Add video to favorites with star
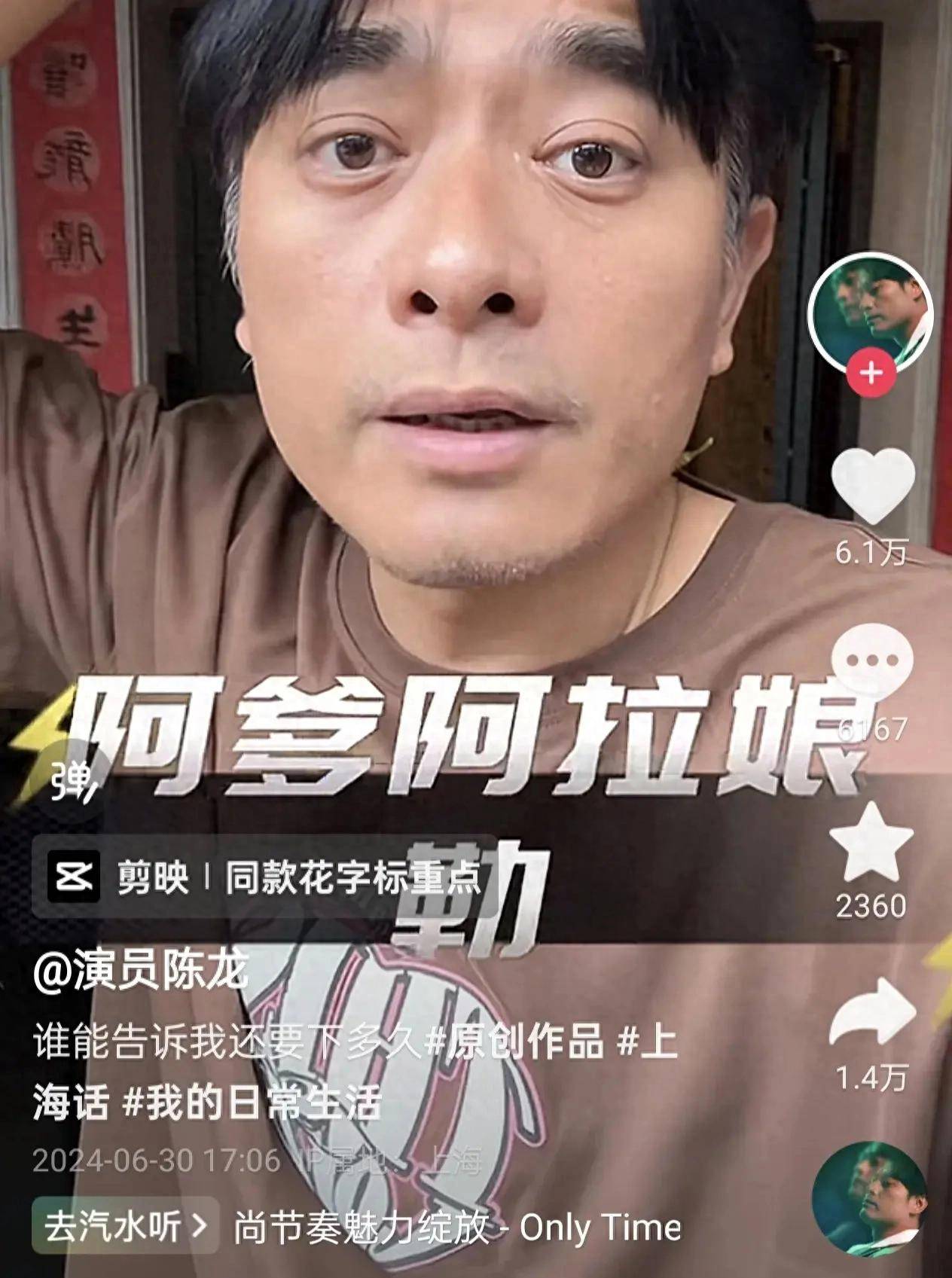This screenshot has width=952, height=1278. 871,843
